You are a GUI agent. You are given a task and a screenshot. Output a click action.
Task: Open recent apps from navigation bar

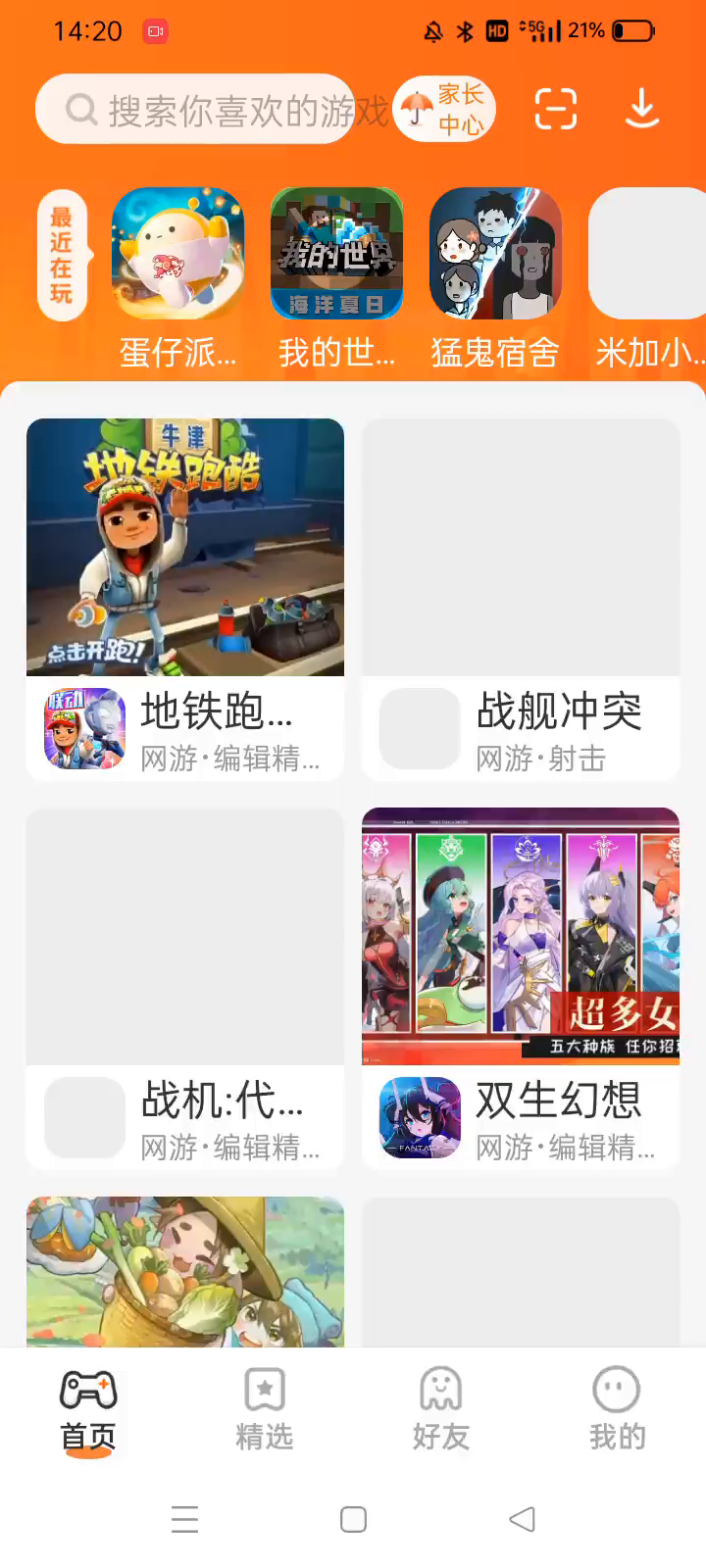(184, 1519)
